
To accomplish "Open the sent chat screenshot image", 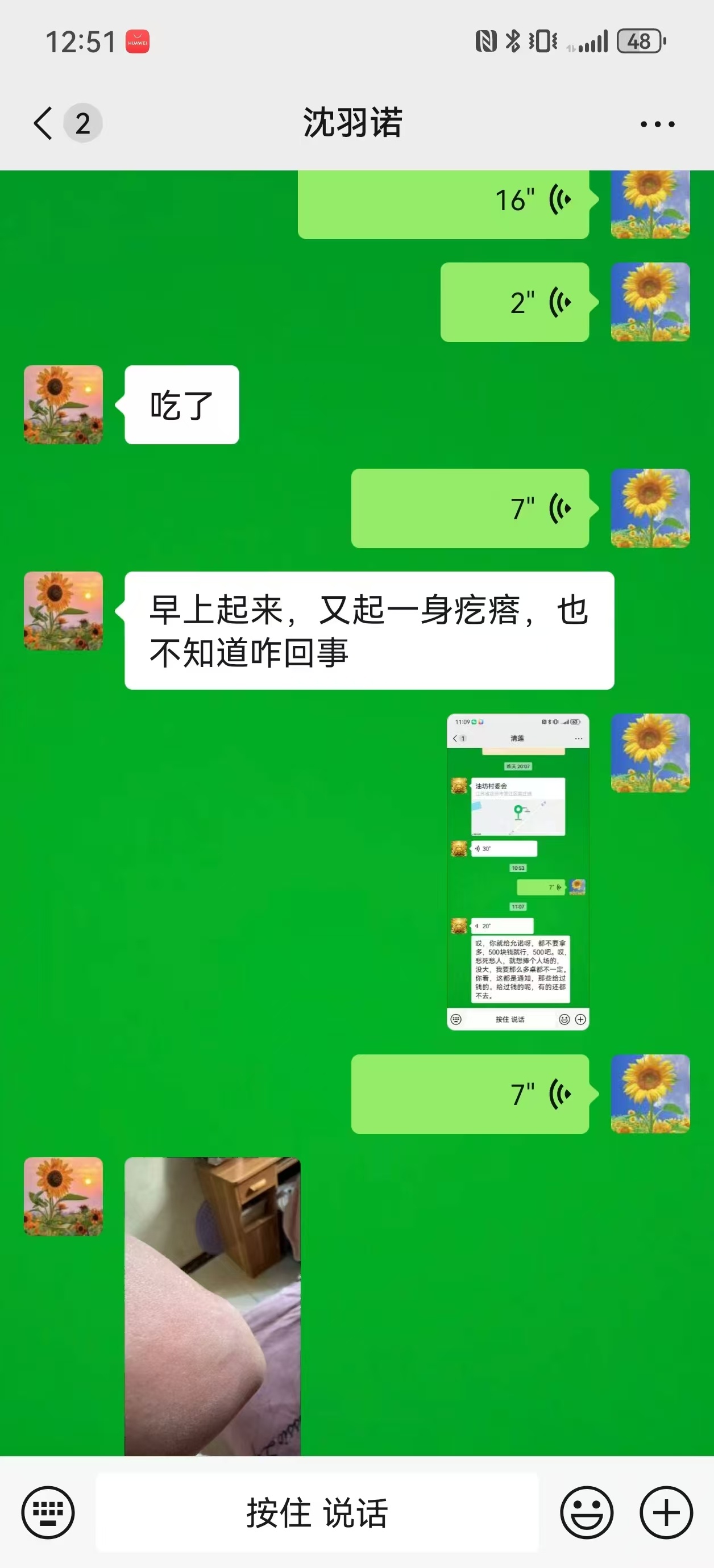I will 518,871.
